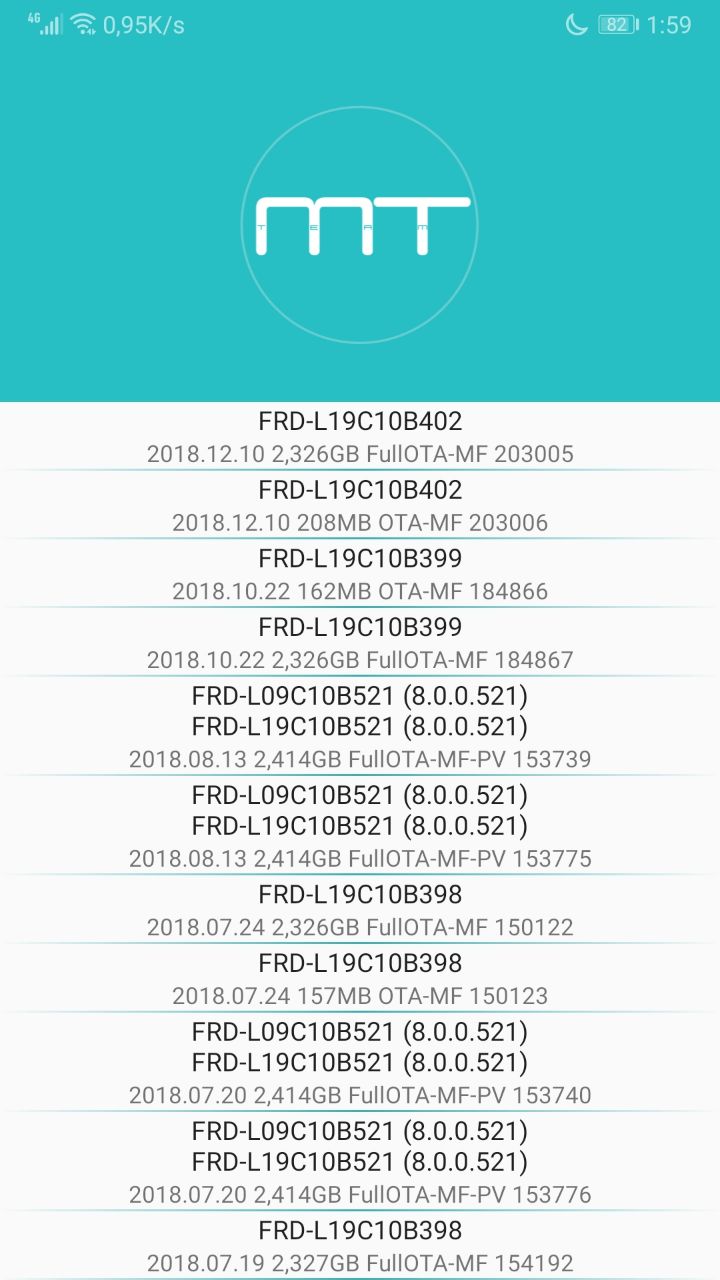Select B521 FullOTA-MF-PV 153775 firmware entry
720x1280 pixels.
pos(360,826)
